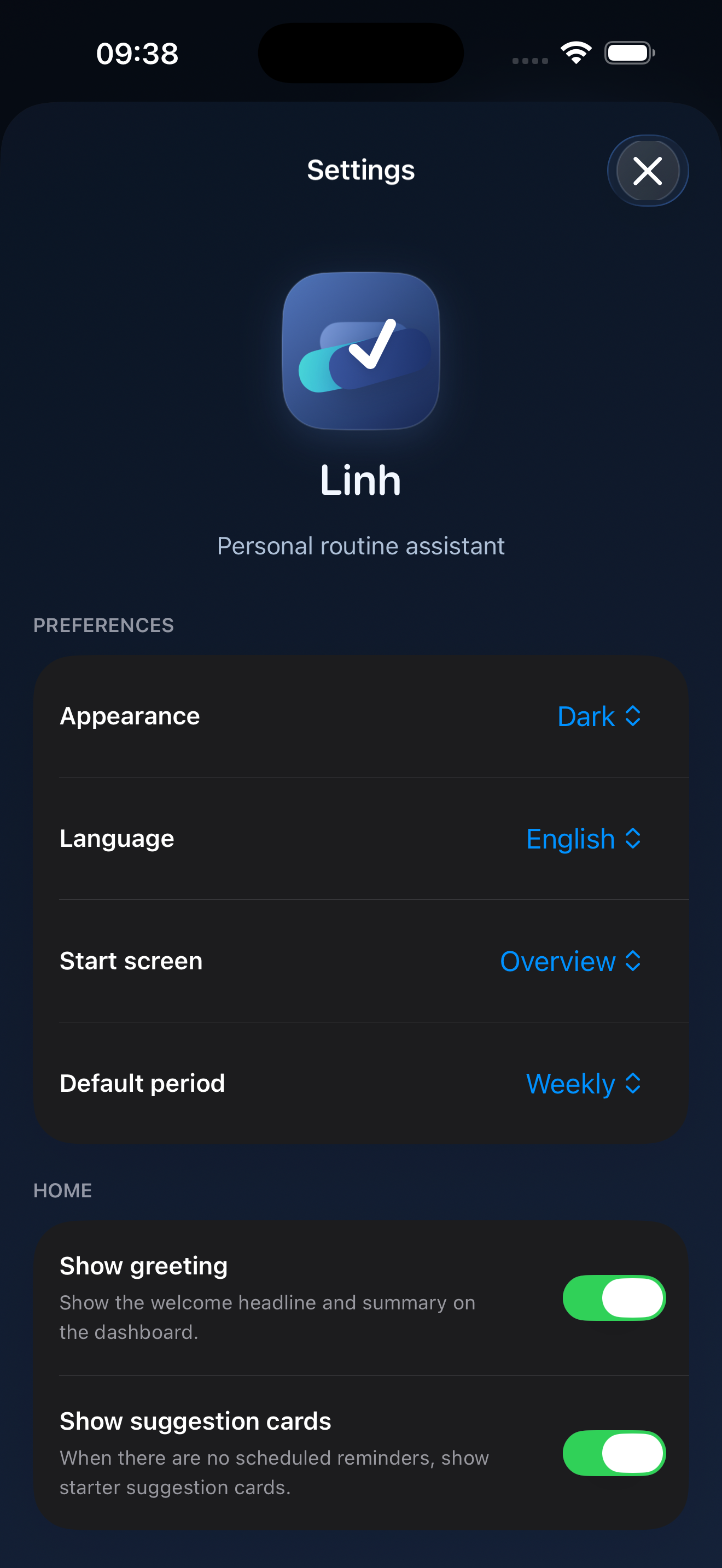The image size is (722, 1568).
Task: Change Language from English
Action: (x=583, y=839)
